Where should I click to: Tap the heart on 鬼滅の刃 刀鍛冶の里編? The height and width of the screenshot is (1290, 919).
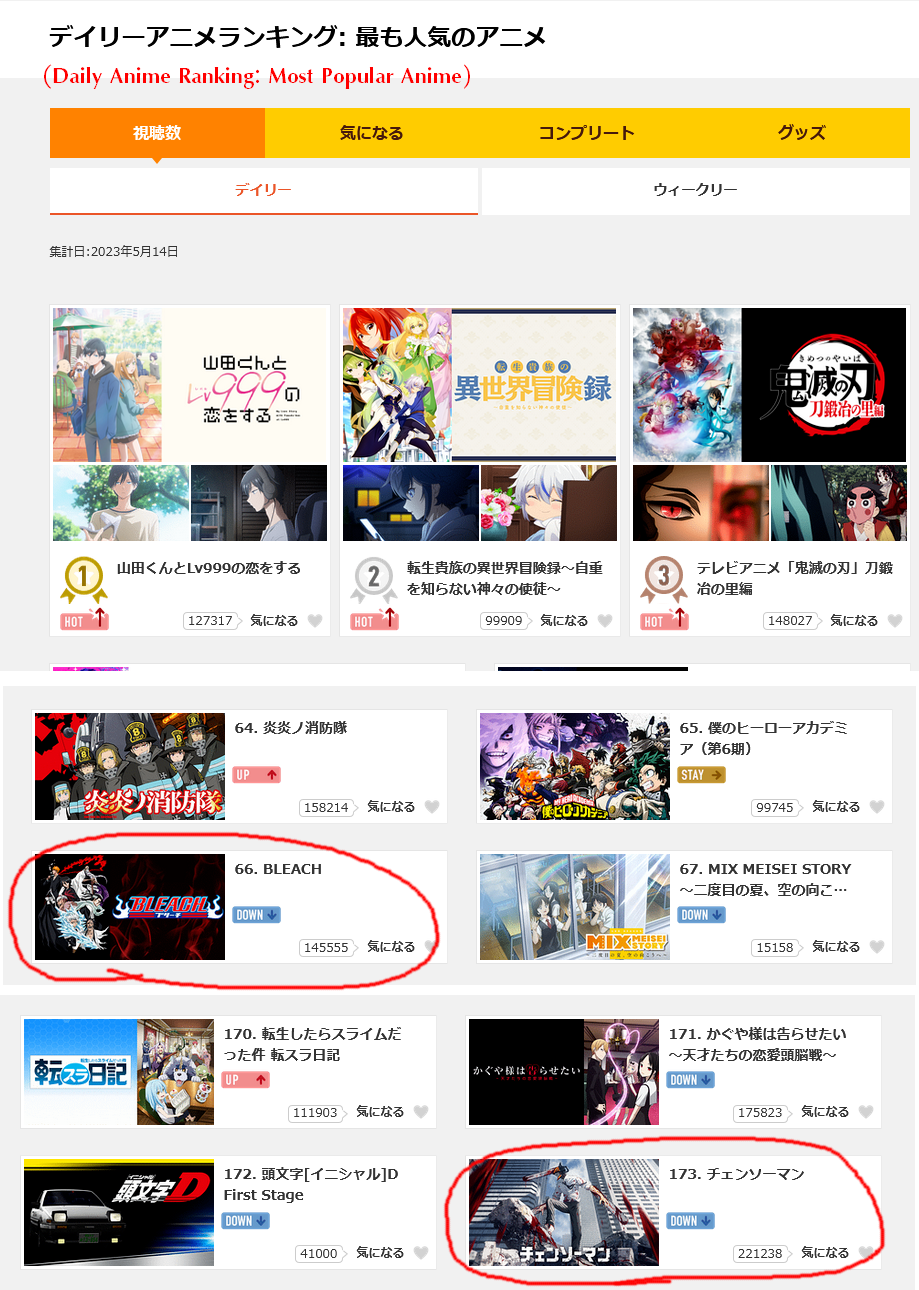(x=895, y=621)
